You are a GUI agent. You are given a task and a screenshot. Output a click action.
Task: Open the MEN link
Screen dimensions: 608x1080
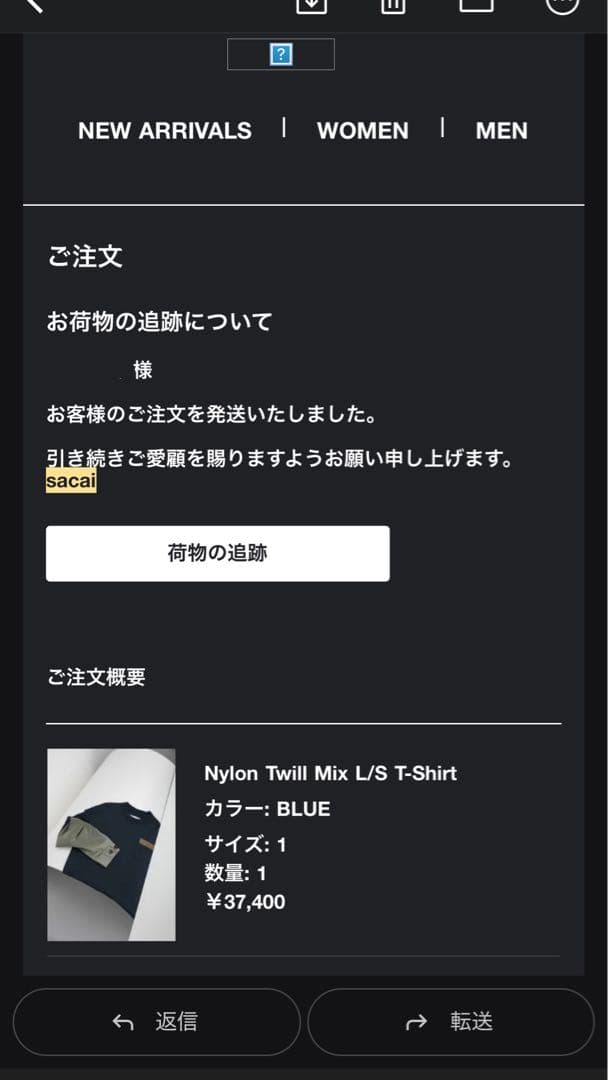501,131
